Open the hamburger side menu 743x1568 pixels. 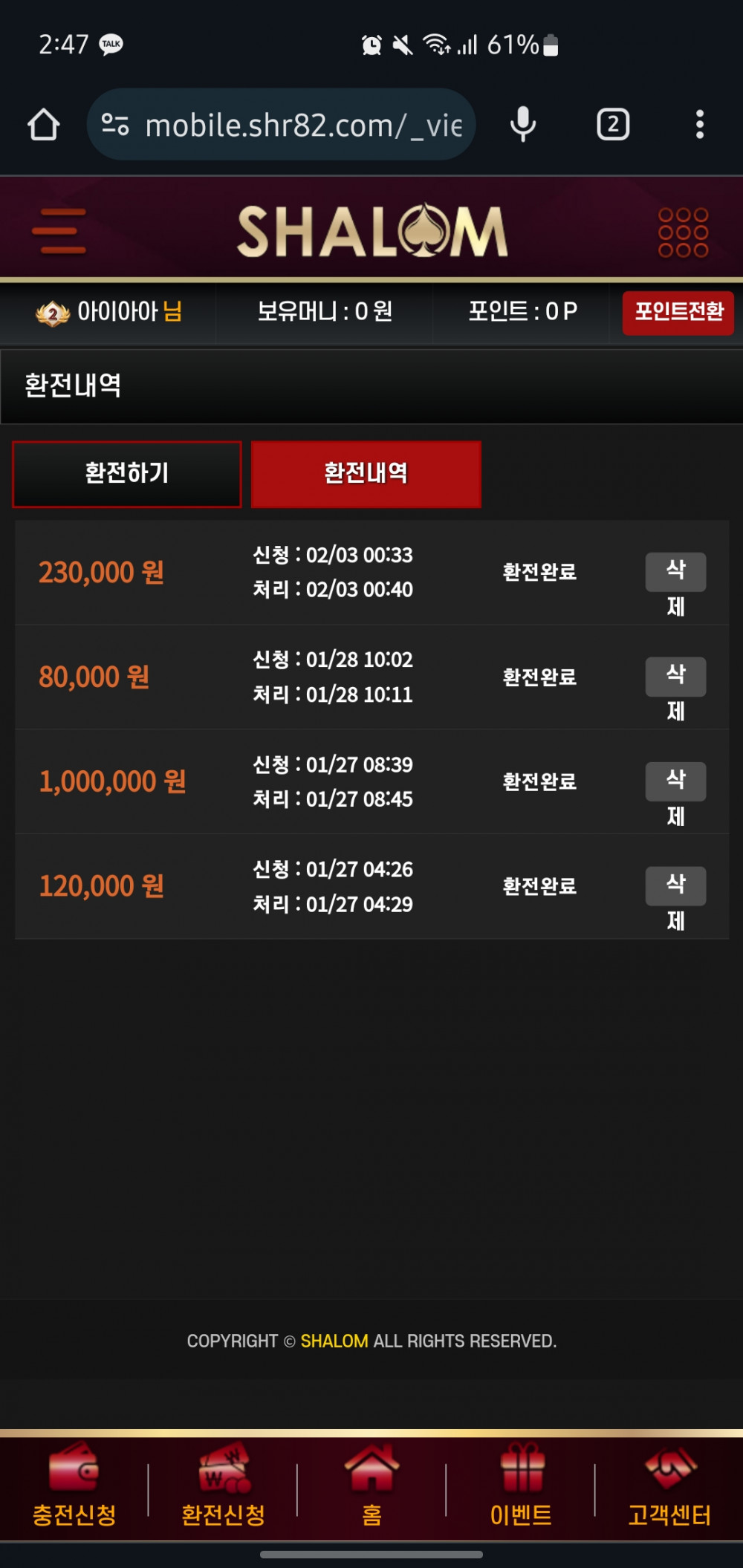pos(59,231)
